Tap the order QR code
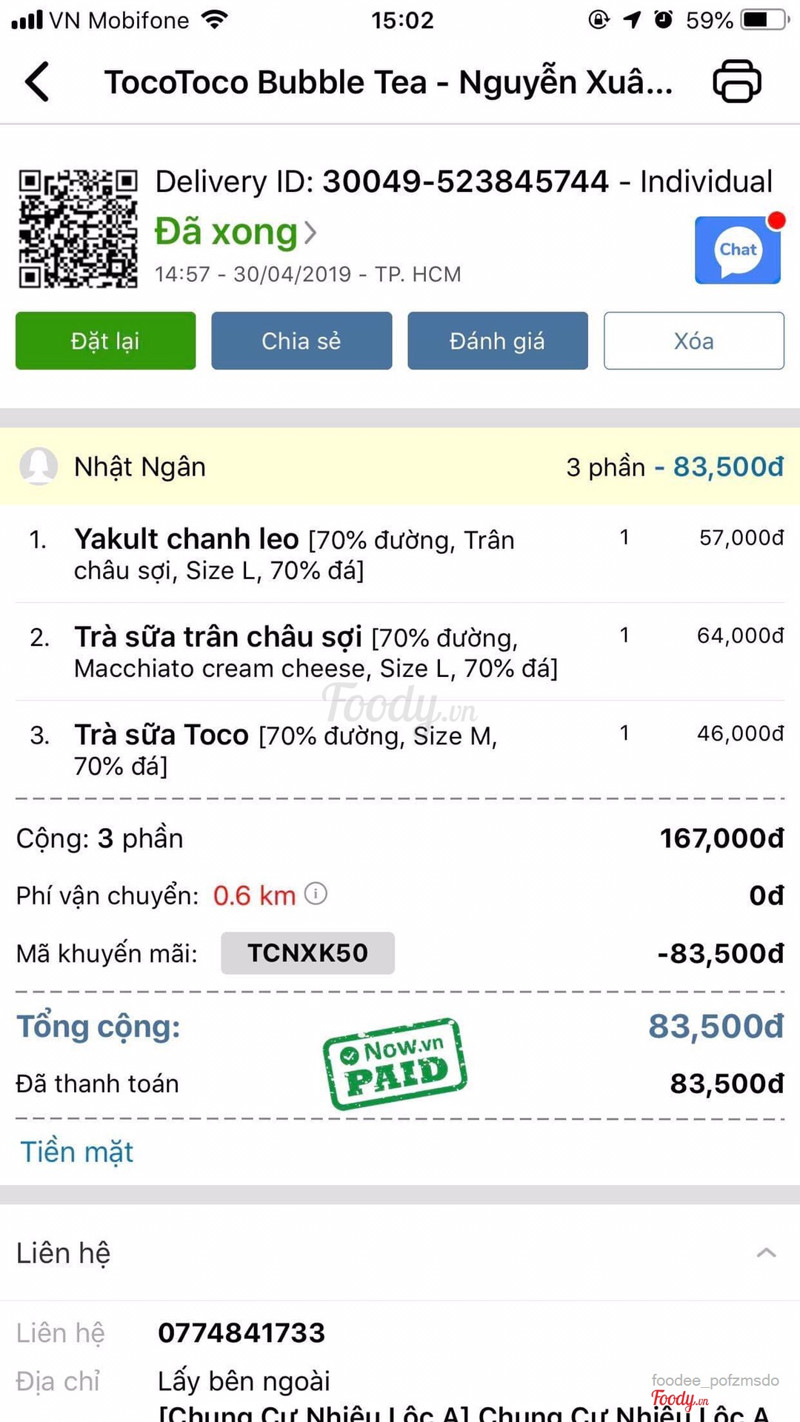Image resolution: width=800 pixels, height=1422 pixels. [77, 228]
